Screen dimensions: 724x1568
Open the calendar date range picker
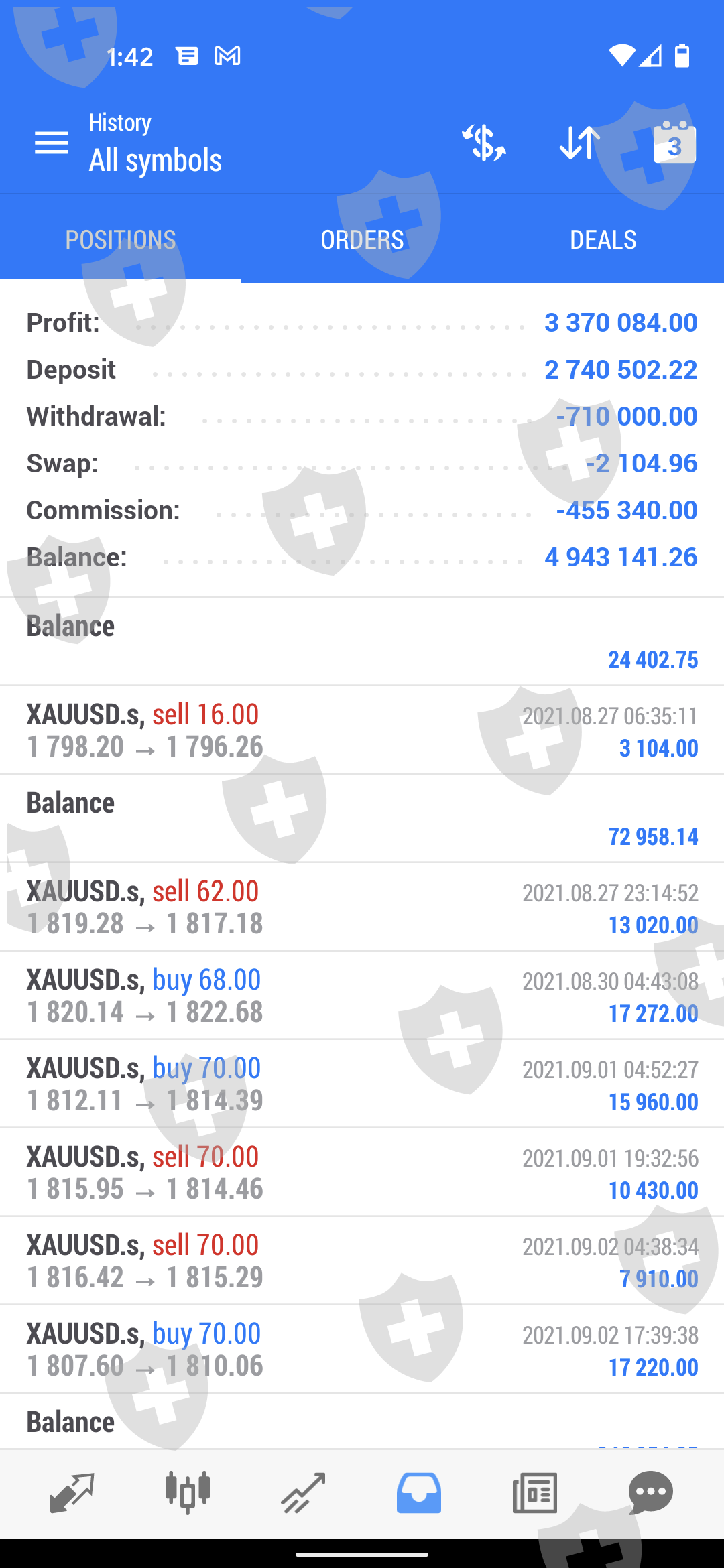click(x=674, y=143)
